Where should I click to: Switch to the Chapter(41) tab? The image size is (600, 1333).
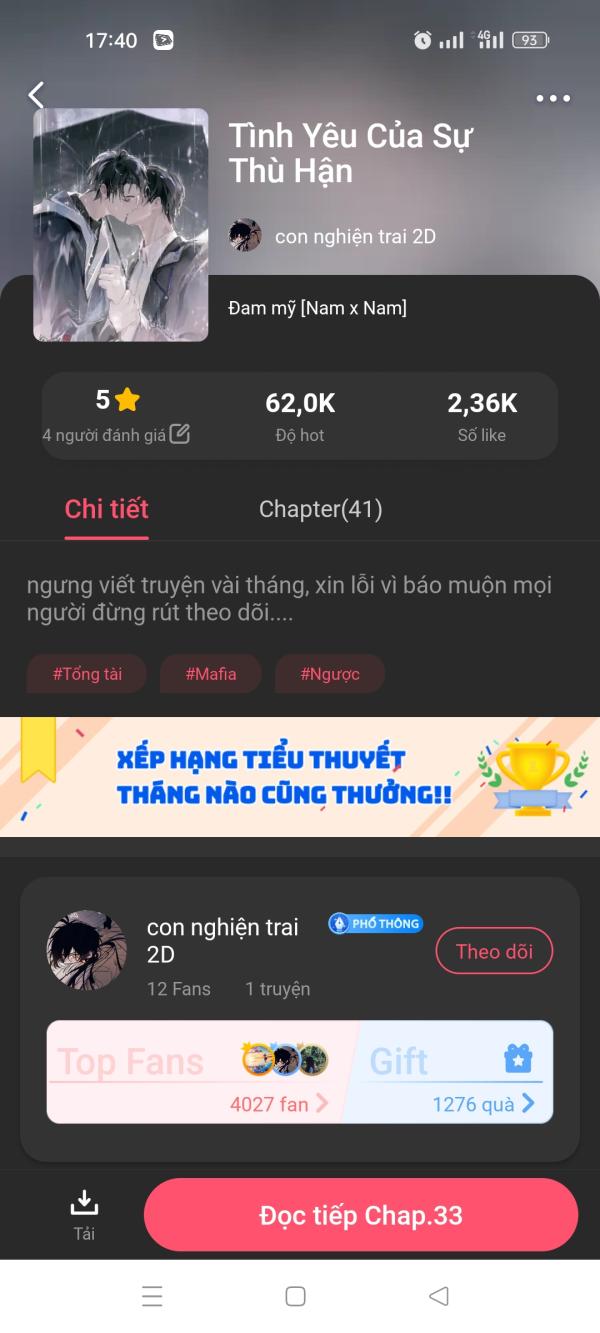[320, 509]
